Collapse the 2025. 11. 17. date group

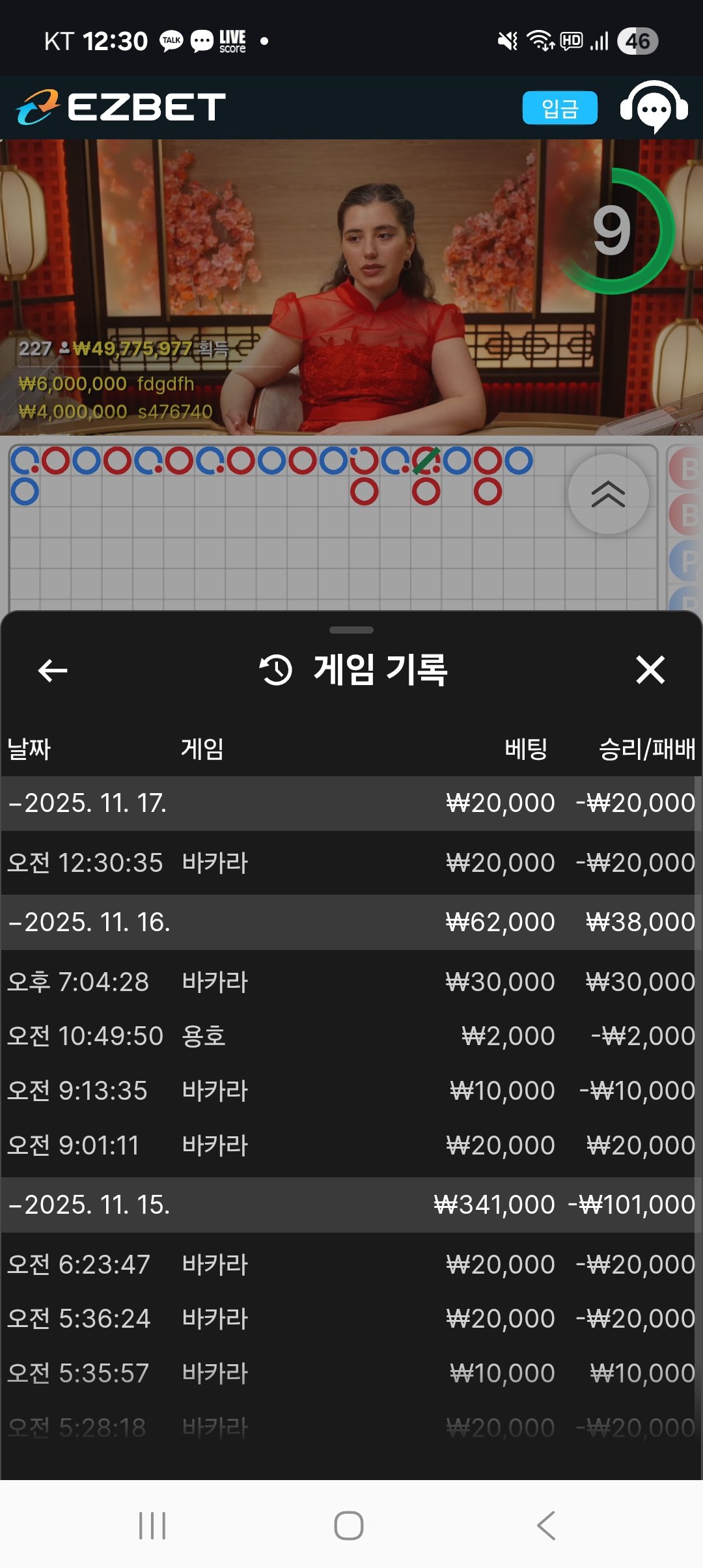(x=88, y=803)
